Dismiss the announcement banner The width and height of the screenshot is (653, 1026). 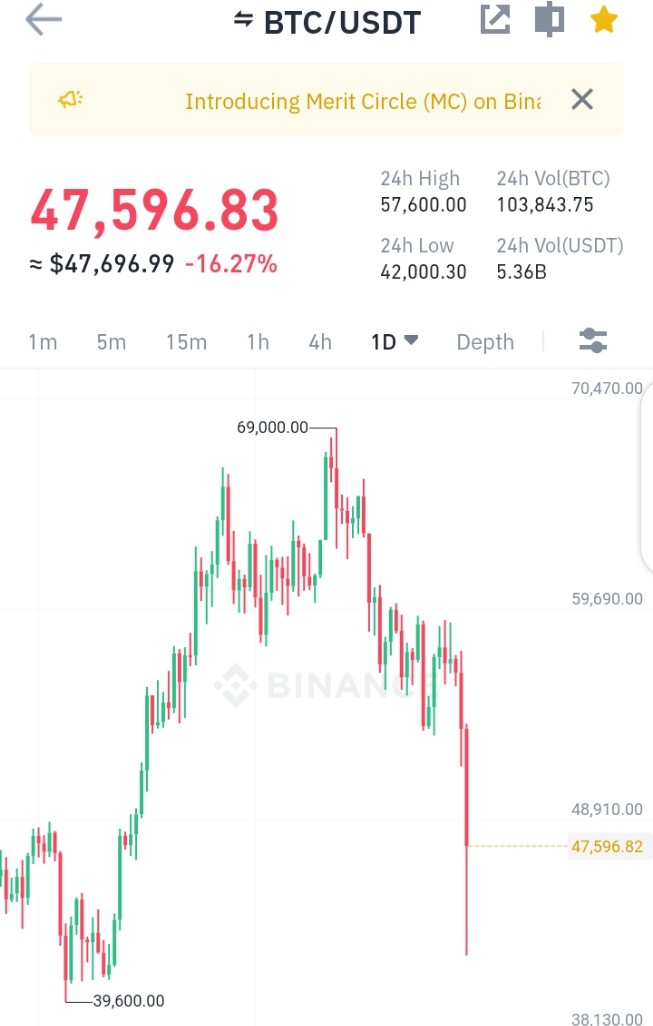582,100
